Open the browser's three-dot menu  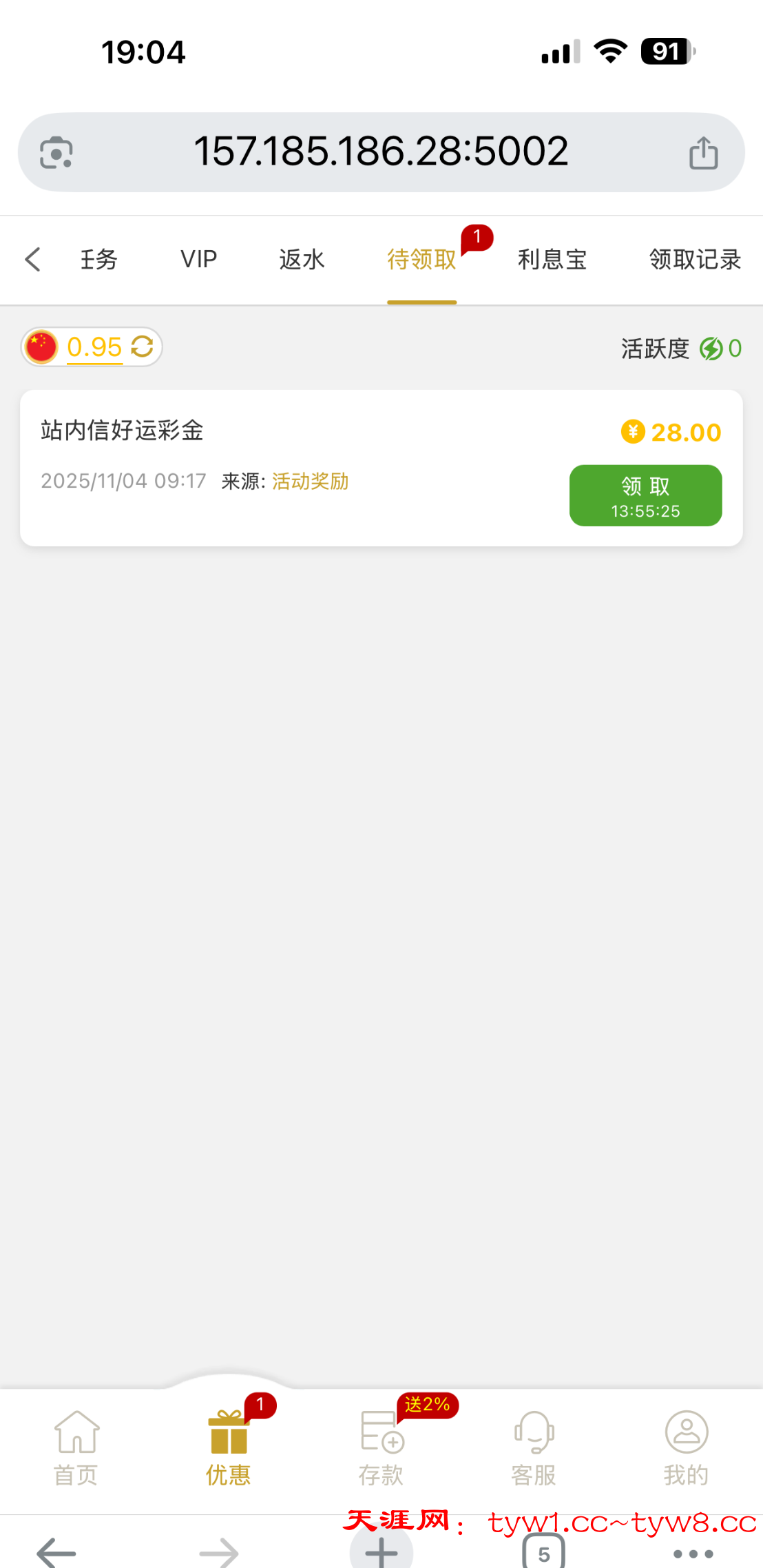693,1554
